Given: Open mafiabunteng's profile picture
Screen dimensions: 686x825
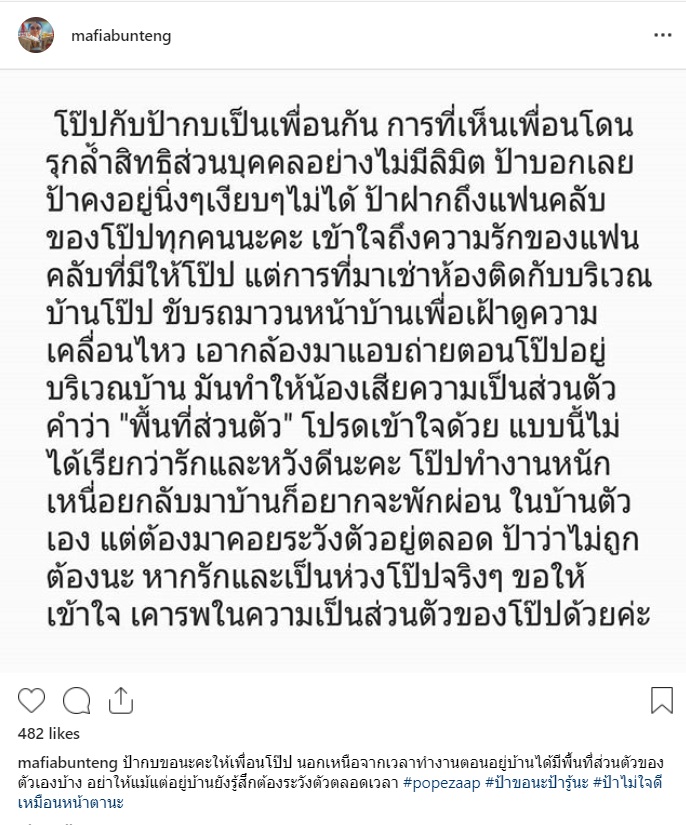Looking at the screenshot, I should (36, 36).
